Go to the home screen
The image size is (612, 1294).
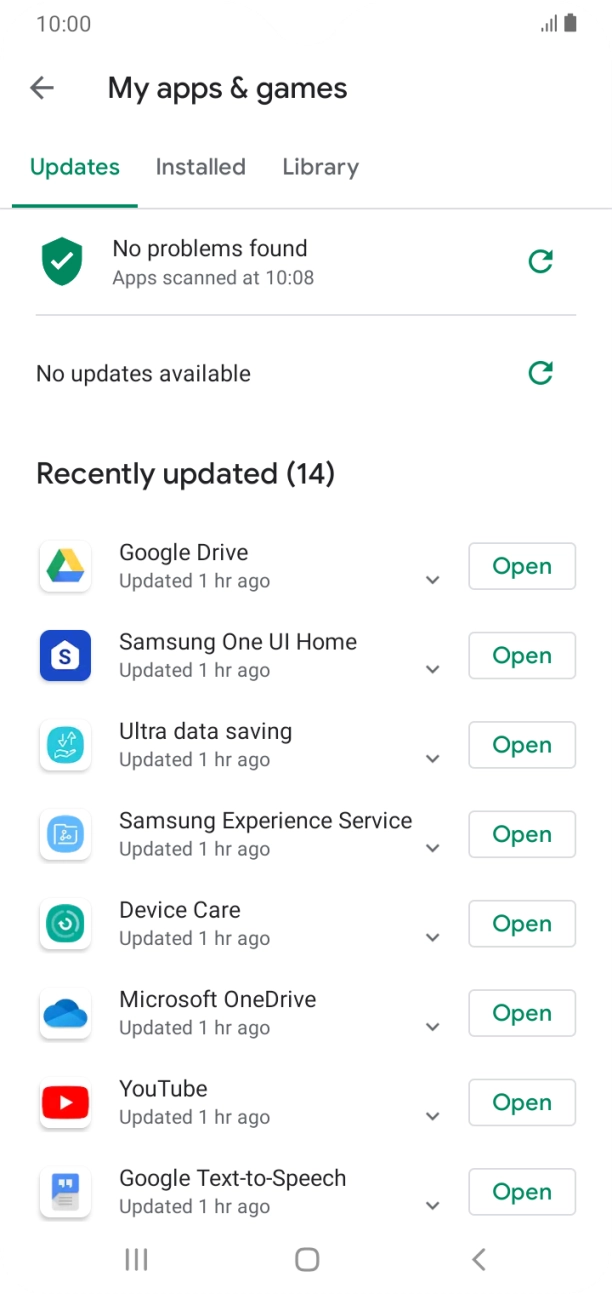[307, 1260]
